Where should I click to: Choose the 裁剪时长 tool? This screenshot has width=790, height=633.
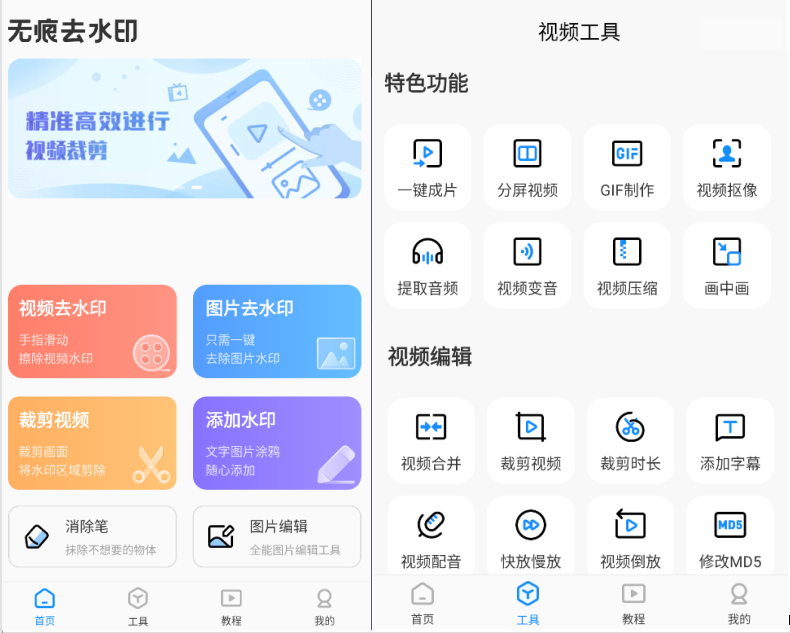(x=630, y=440)
